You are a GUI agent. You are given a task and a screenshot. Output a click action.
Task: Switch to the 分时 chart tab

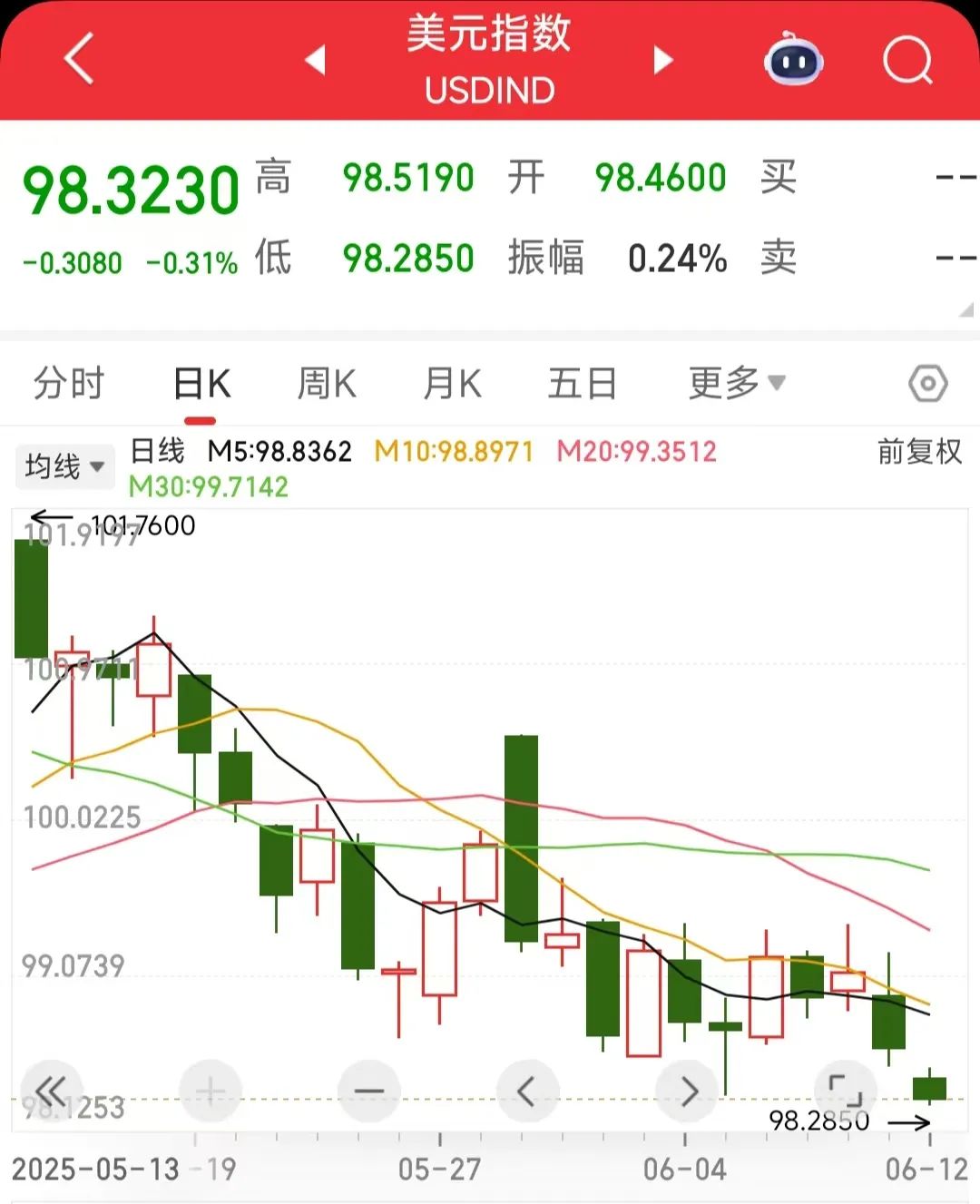[69, 383]
